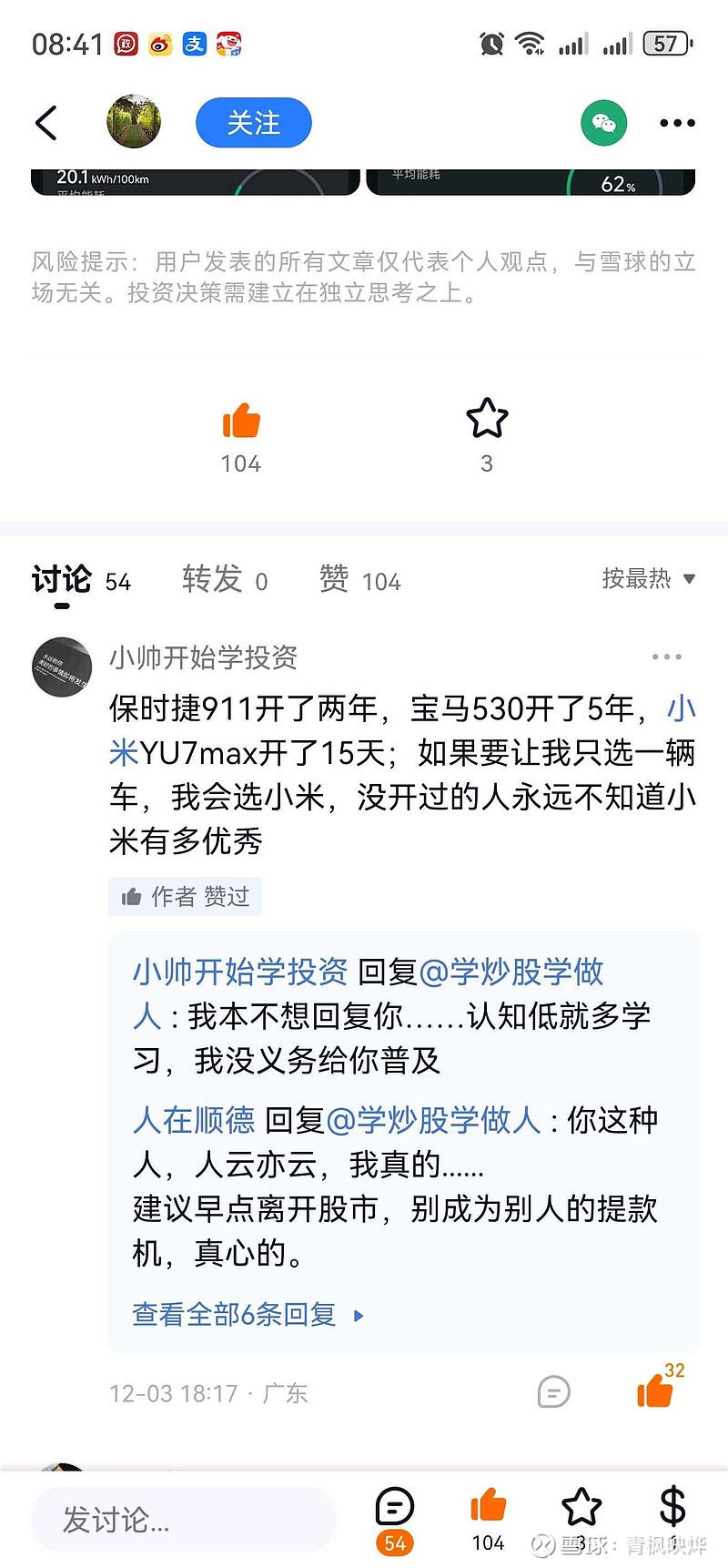The height and width of the screenshot is (1568, 728).
Task: Favorite the post with the star icon
Action: pyautogui.click(x=487, y=419)
